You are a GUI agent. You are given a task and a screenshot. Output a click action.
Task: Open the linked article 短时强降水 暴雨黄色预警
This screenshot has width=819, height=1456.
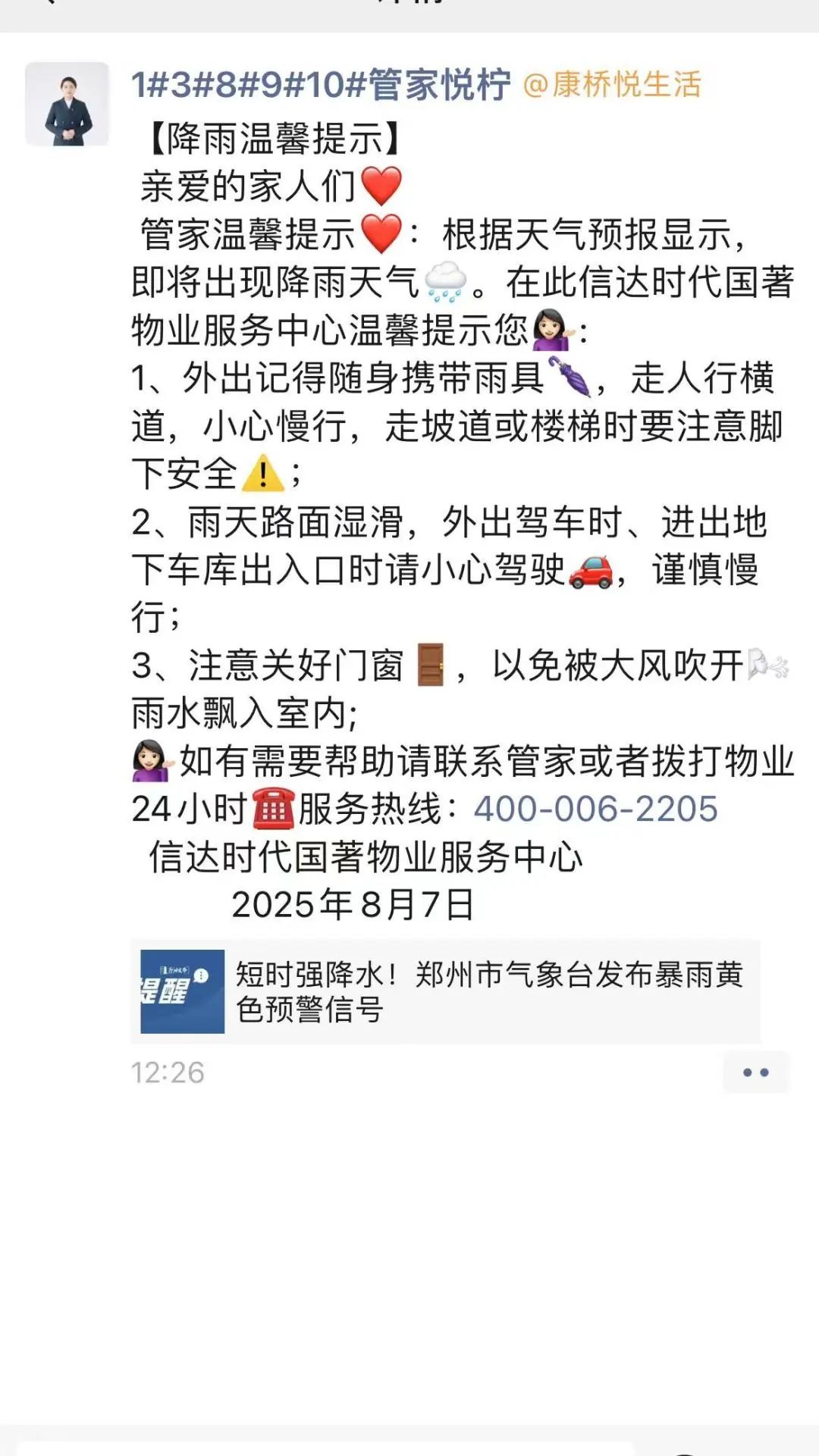pos(445,991)
